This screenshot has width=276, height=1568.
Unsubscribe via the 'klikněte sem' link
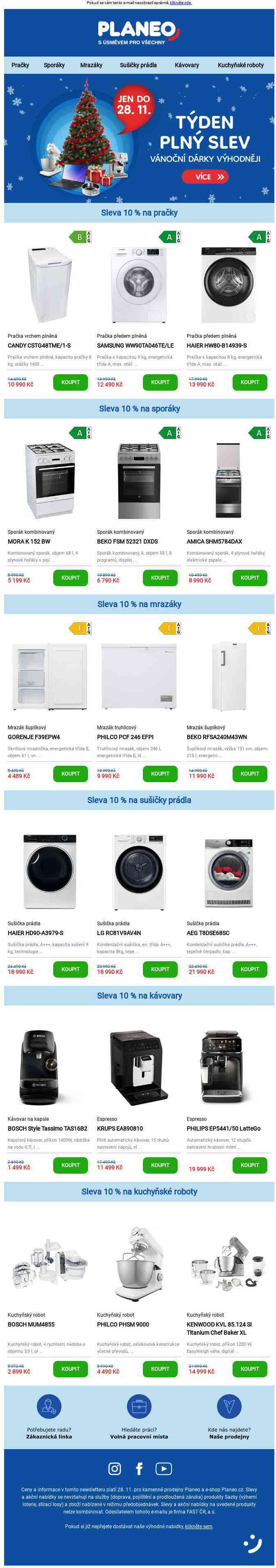[x=199, y=1527]
